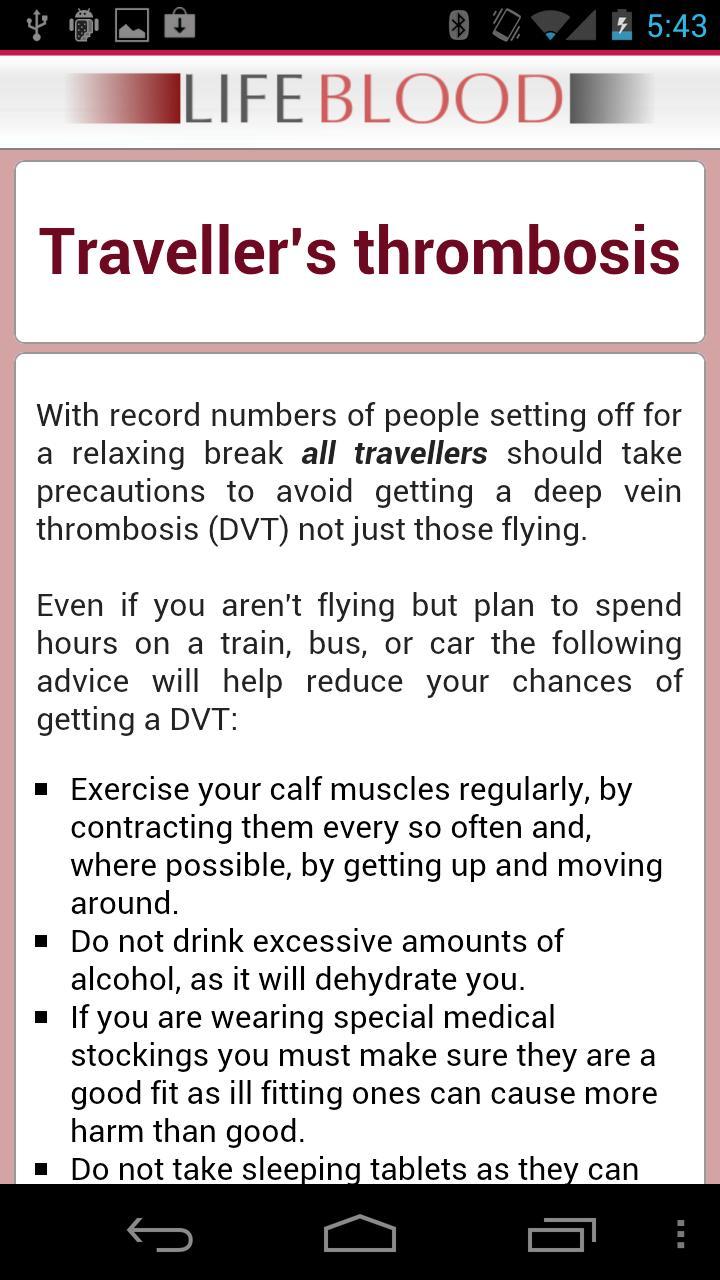Go back using the system back button
720x1280 pixels.
(160, 1235)
